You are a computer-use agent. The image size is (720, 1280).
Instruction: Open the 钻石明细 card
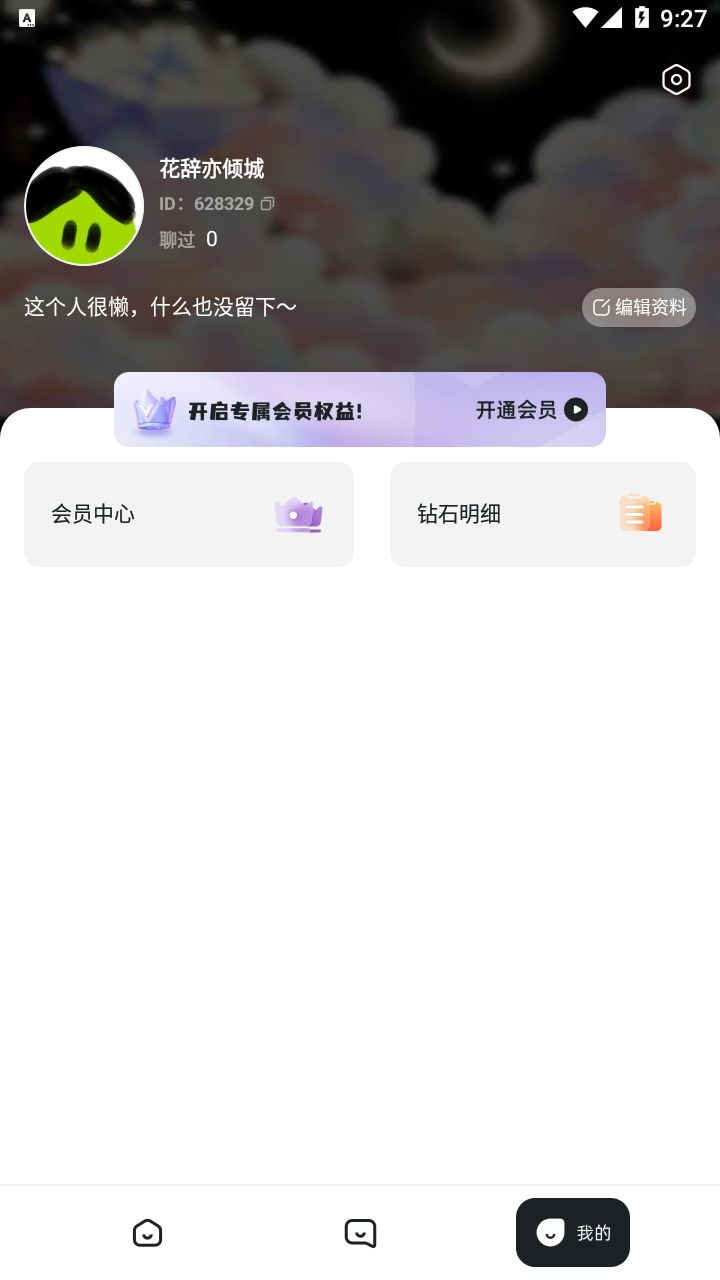click(x=543, y=513)
